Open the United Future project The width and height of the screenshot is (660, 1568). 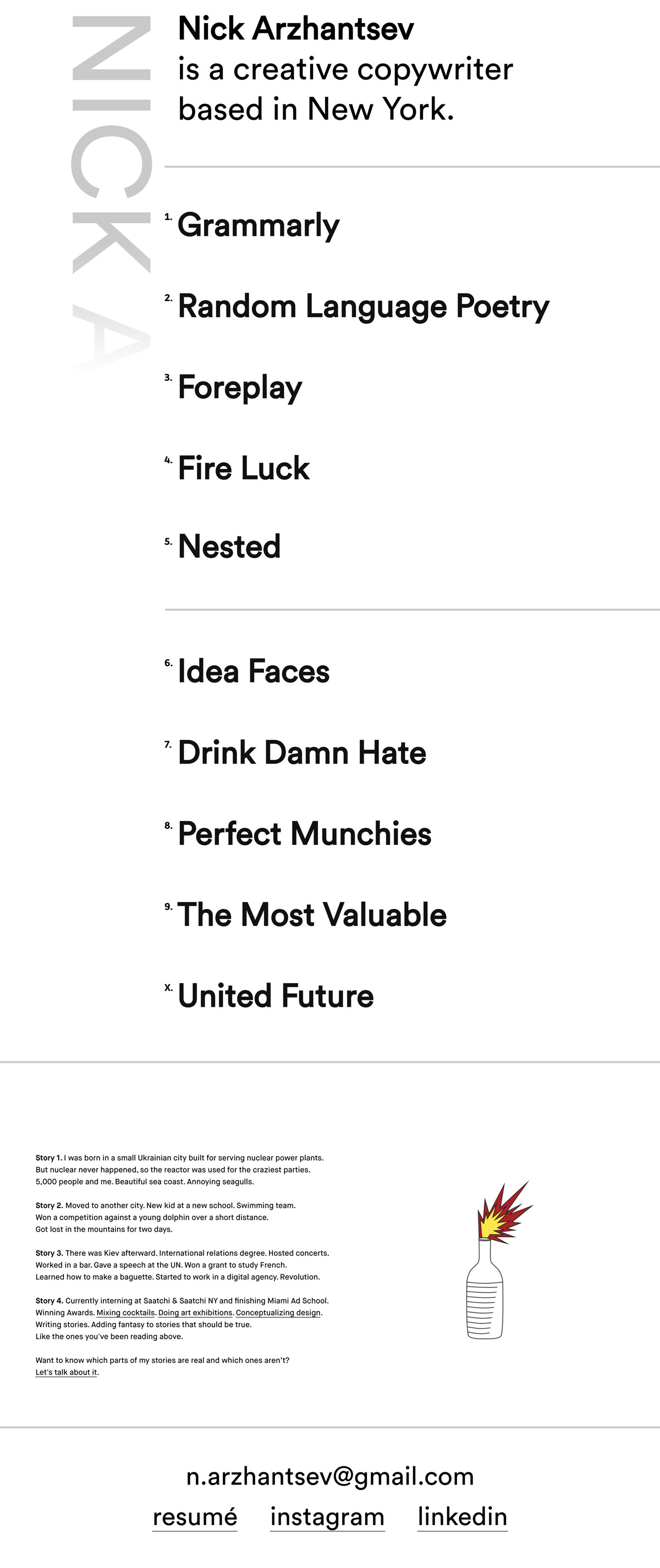click(276, 996)
